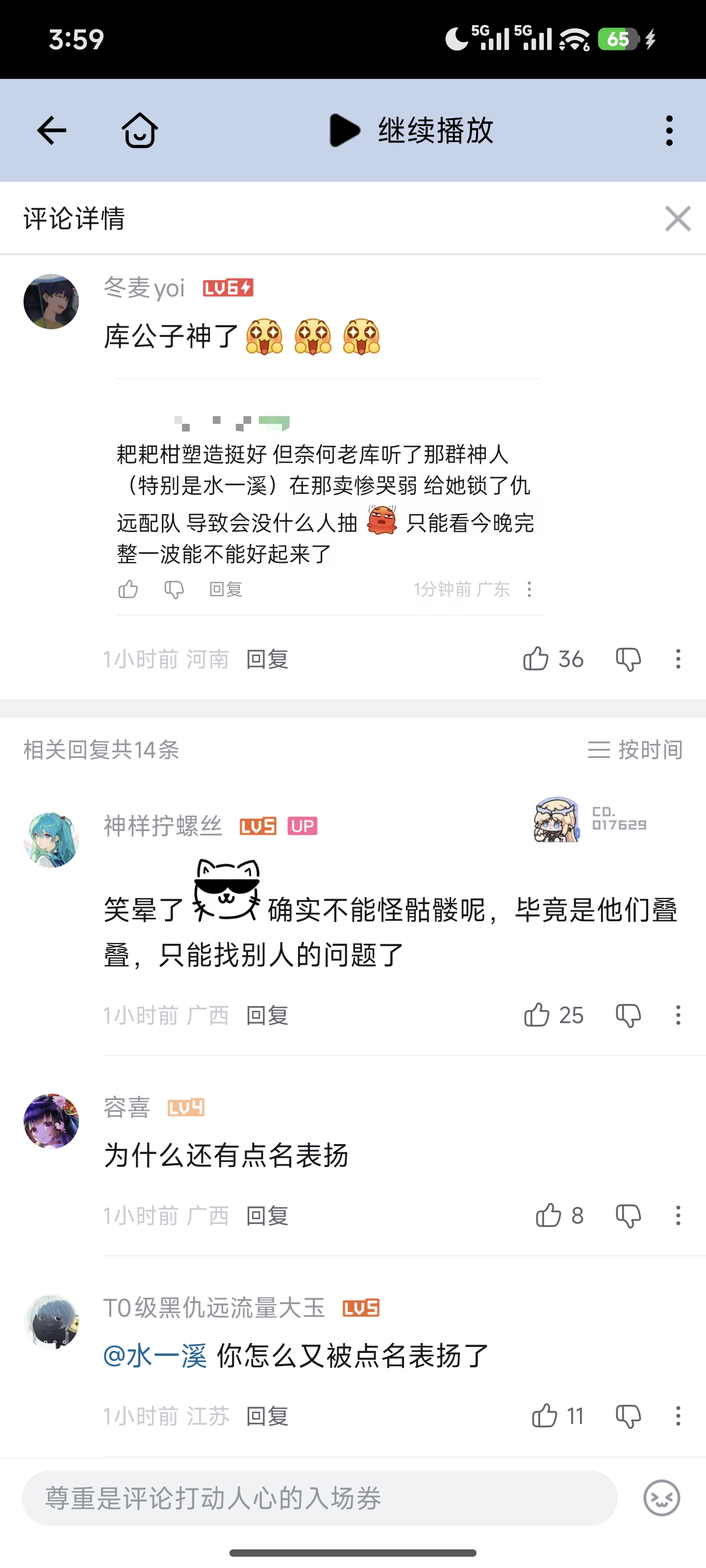Like T0级黑仇远流量大玉's reply
The width and height of the screenshot is (706, 1568).
[545, 1416]
